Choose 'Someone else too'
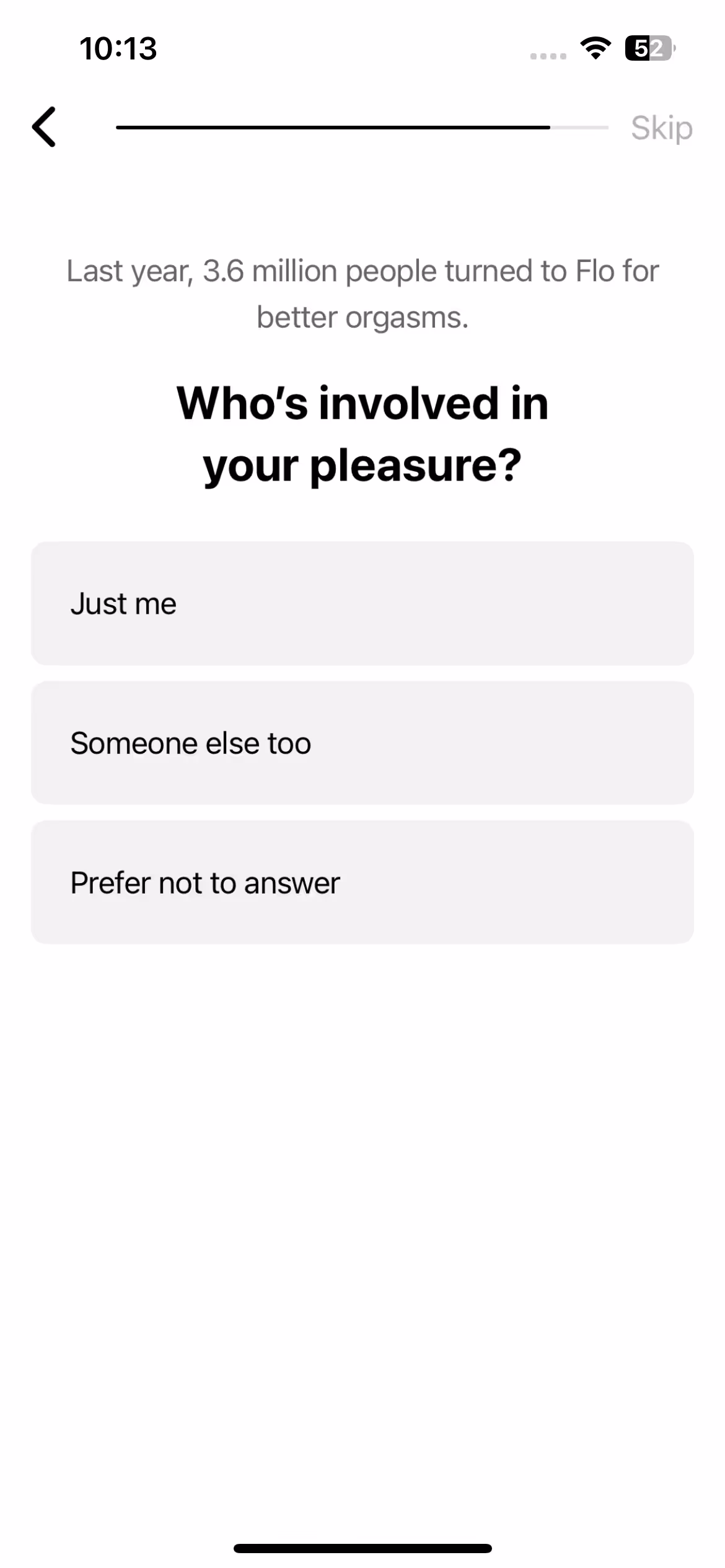 [x=362, y=743]
